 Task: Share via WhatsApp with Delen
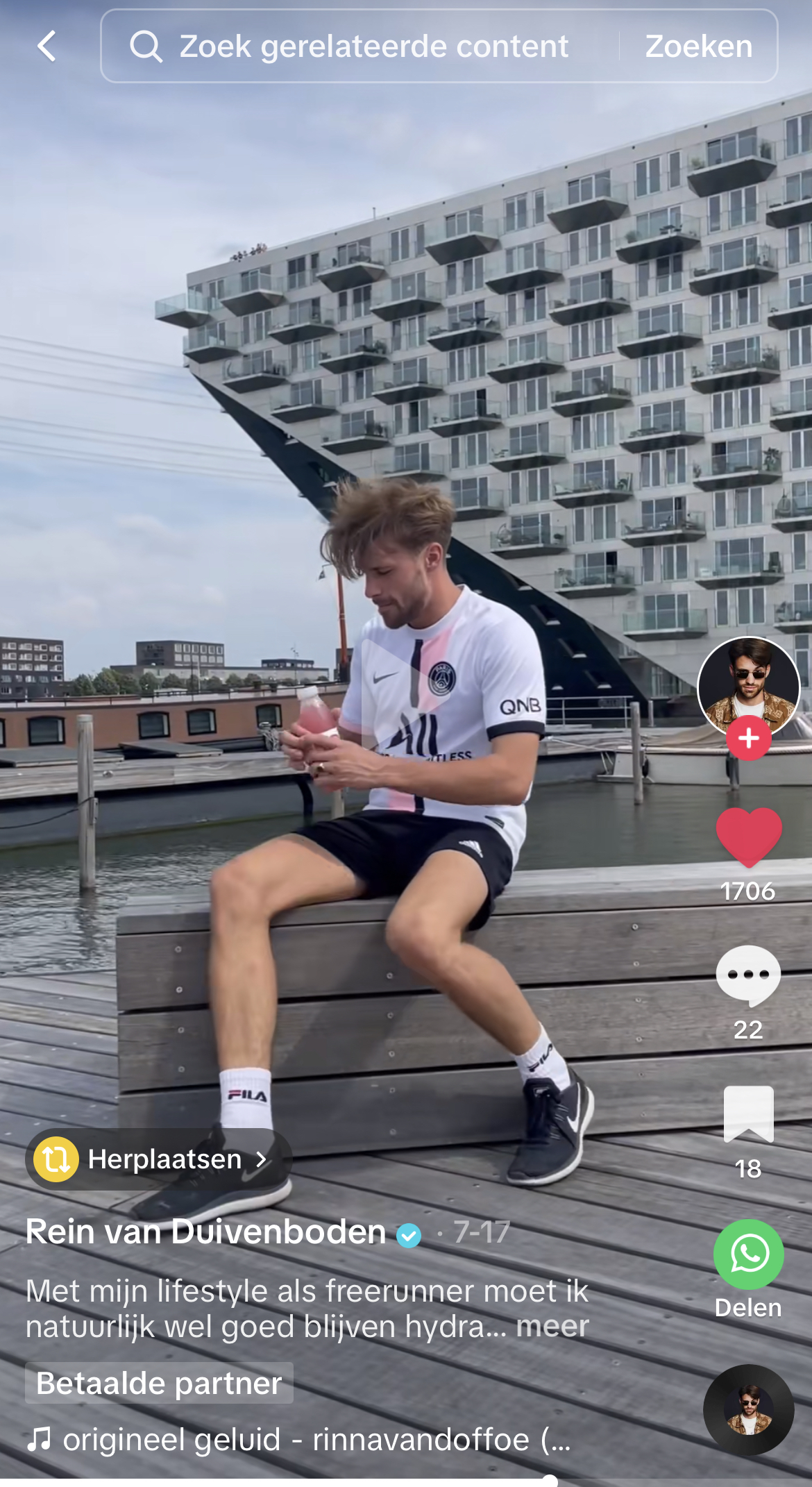[x=749, y=1269]
